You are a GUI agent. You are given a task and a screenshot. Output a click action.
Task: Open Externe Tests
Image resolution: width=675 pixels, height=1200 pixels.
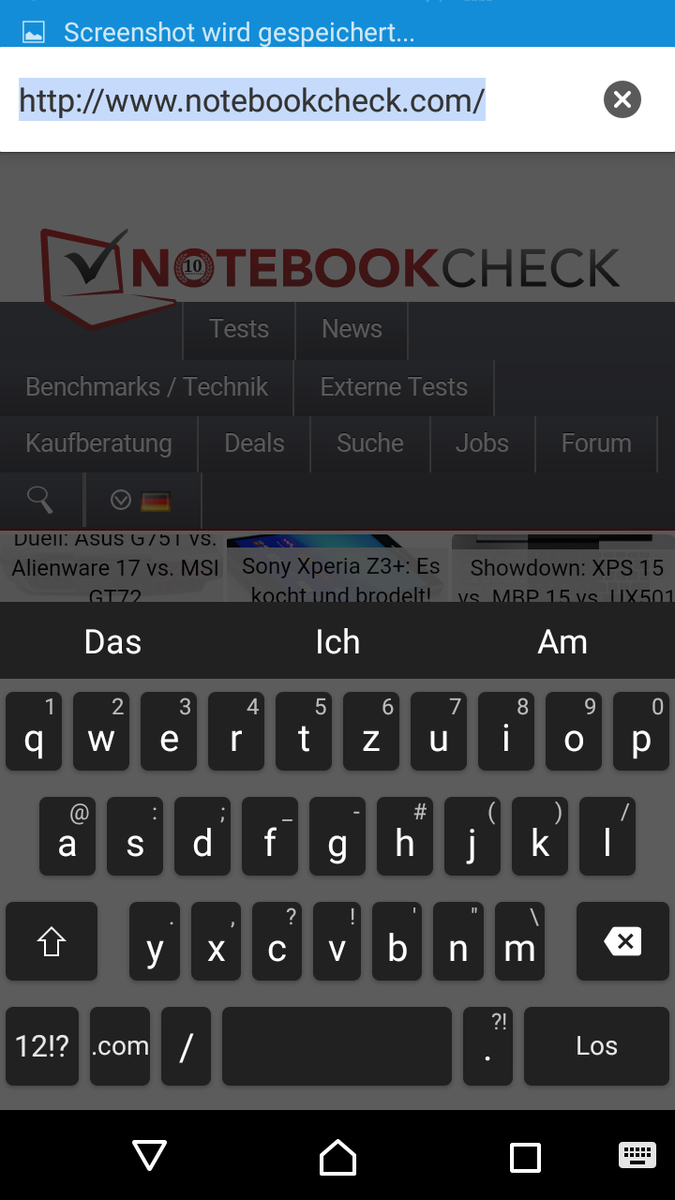tap(393, 387)
